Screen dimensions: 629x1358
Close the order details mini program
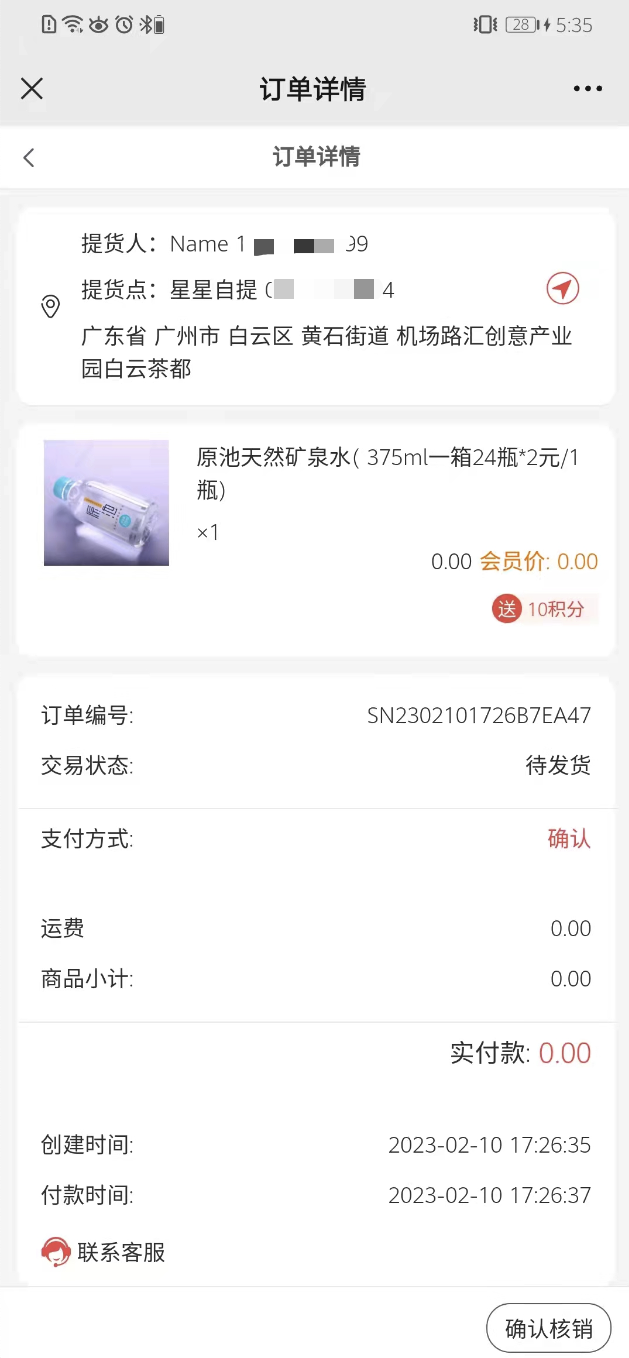pos(32,89)
